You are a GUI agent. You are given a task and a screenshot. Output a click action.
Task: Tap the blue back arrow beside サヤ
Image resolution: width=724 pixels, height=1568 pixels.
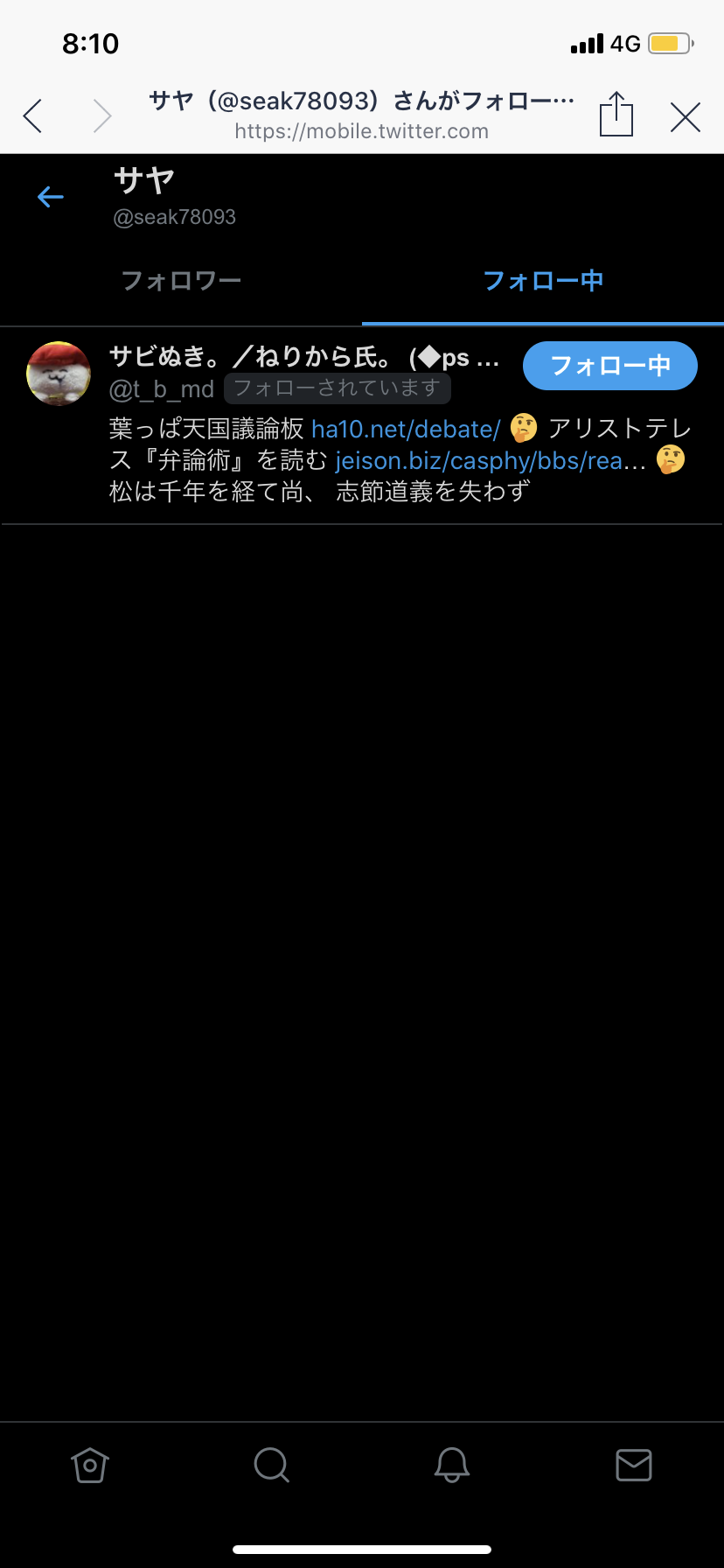51,197
